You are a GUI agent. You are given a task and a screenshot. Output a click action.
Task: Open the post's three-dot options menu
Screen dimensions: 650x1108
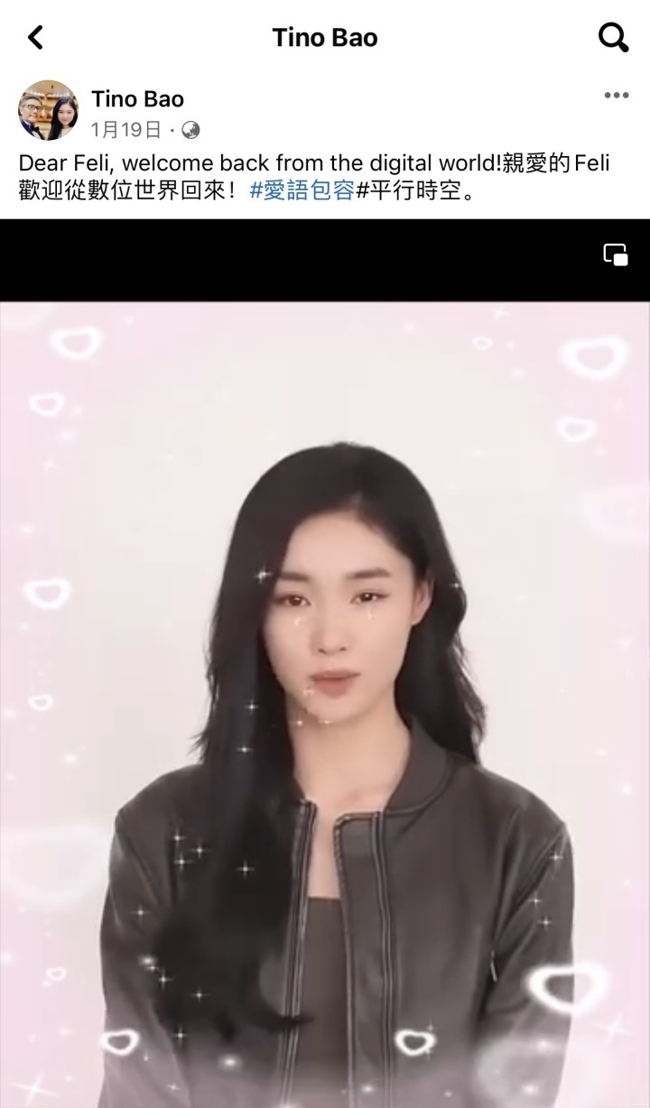616,96
